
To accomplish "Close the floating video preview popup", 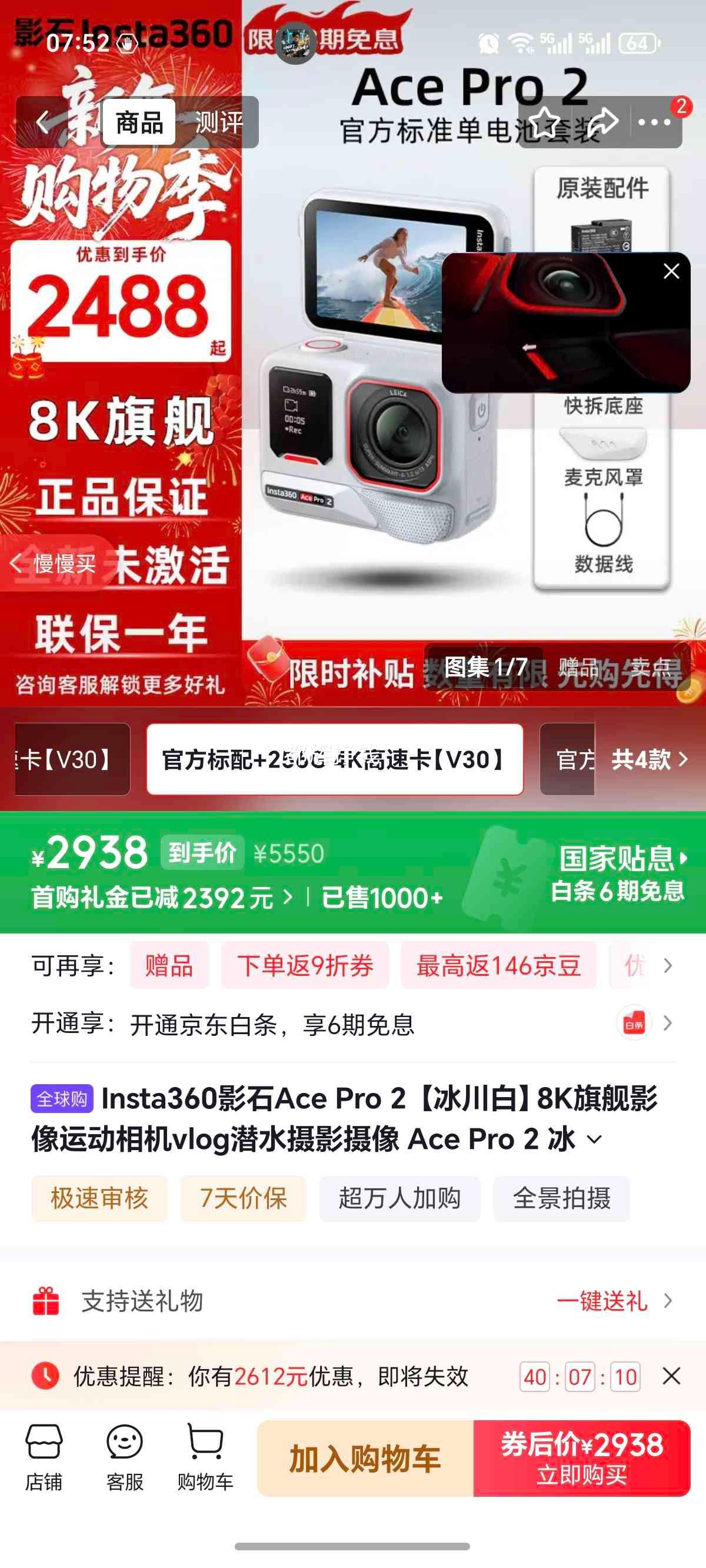I will click(x=671, y=271).
